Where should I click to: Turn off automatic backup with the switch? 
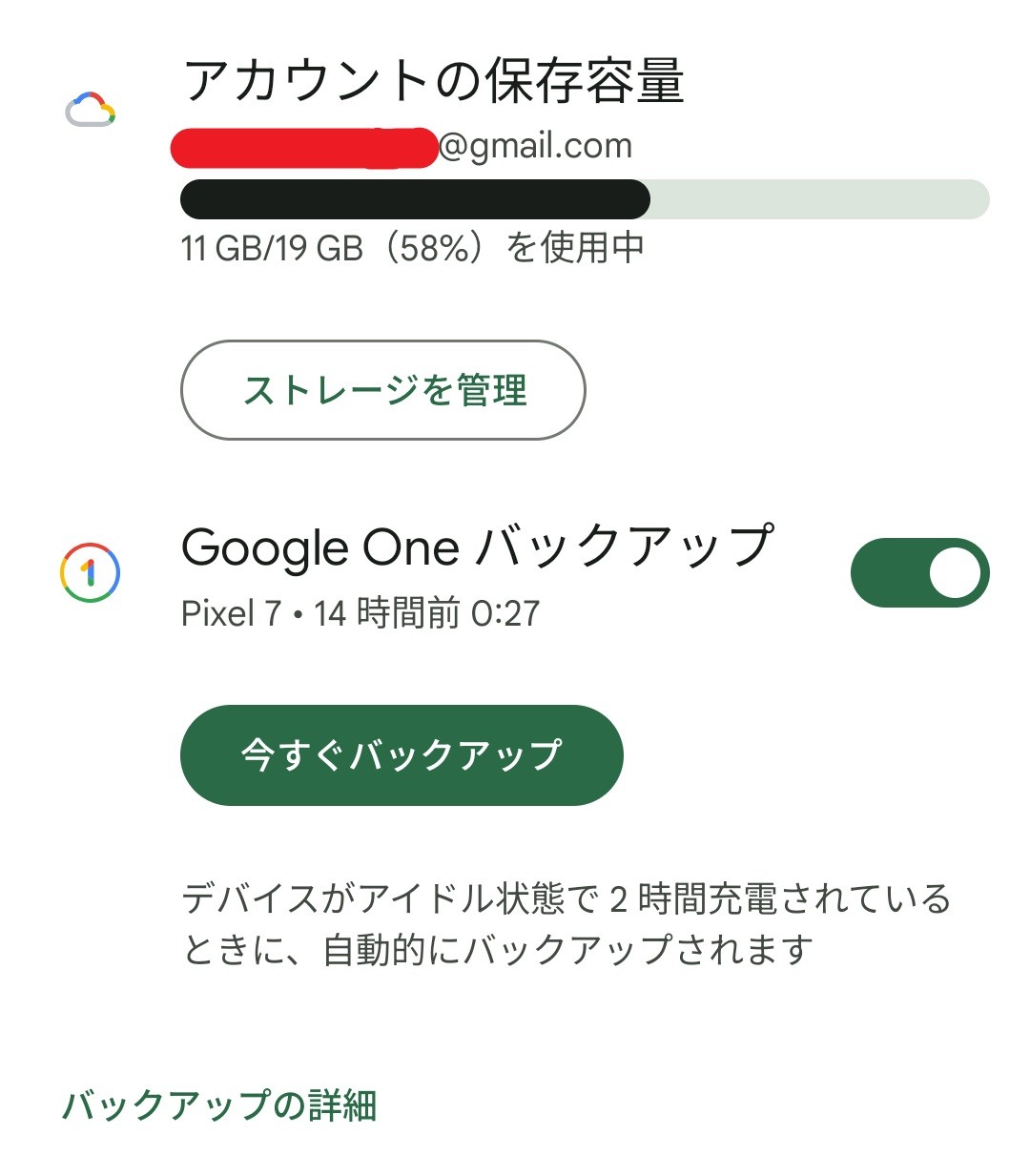918,572
